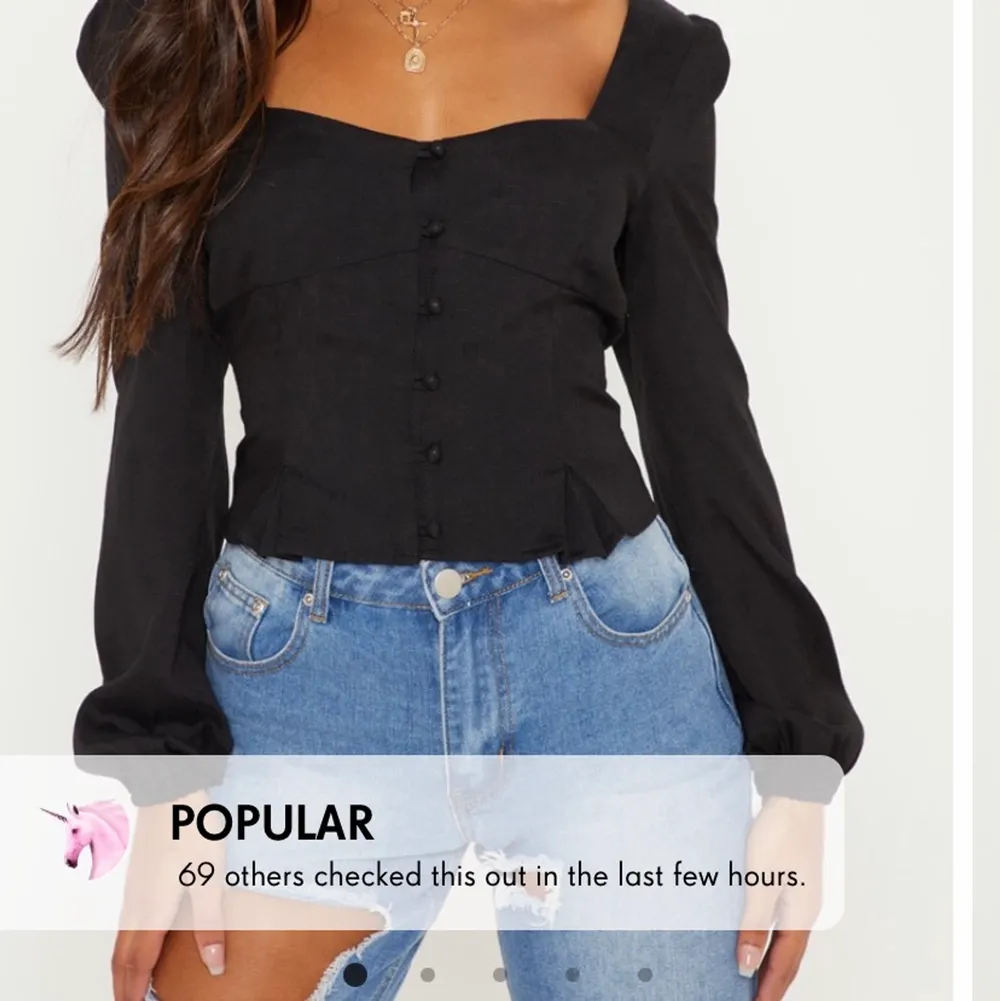Select the second carousel dot
Screen dimensions: 1000x1001
427,975
